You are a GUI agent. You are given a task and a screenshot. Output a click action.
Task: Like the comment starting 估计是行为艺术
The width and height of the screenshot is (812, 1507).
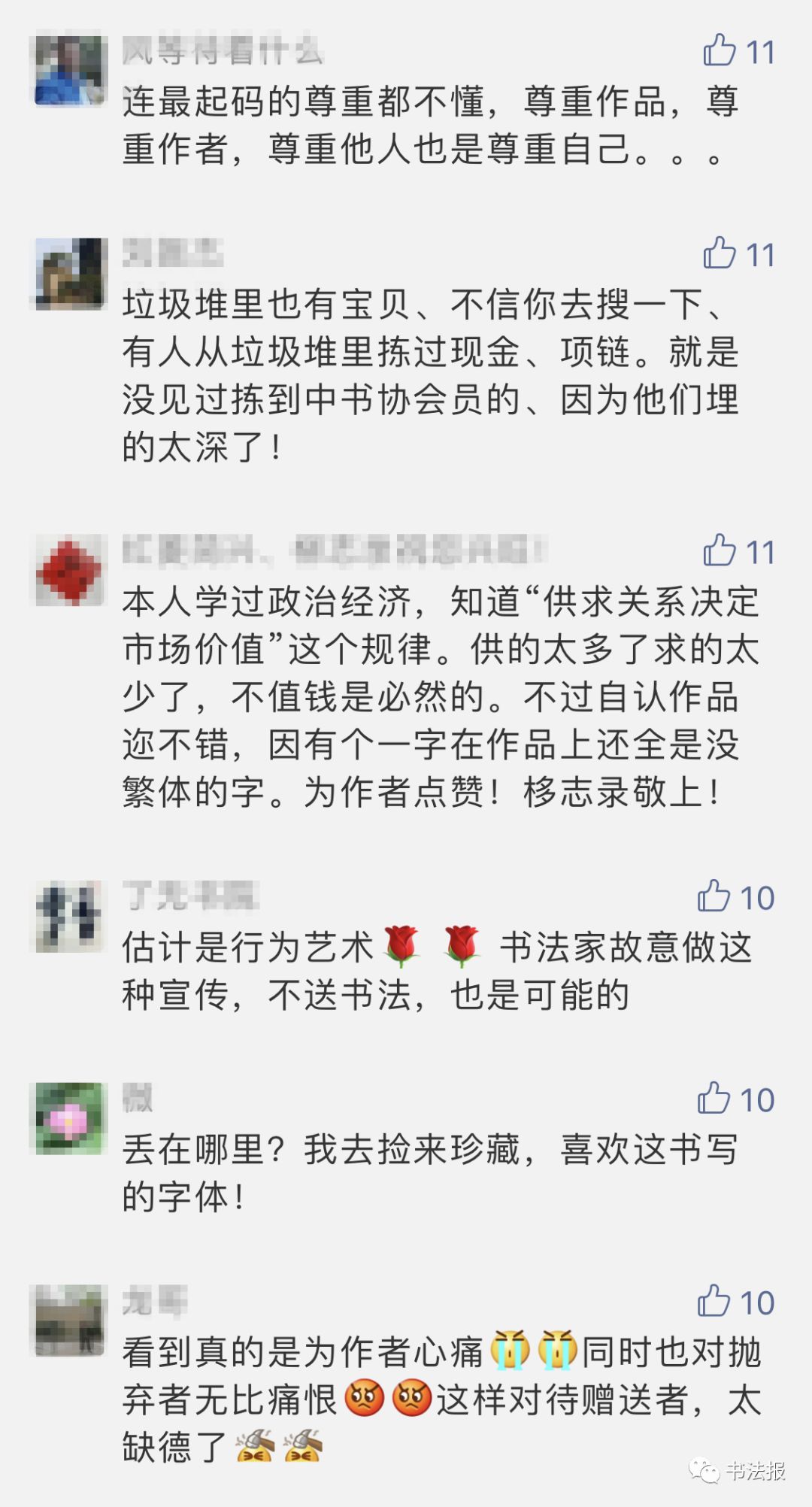[714, 896]
